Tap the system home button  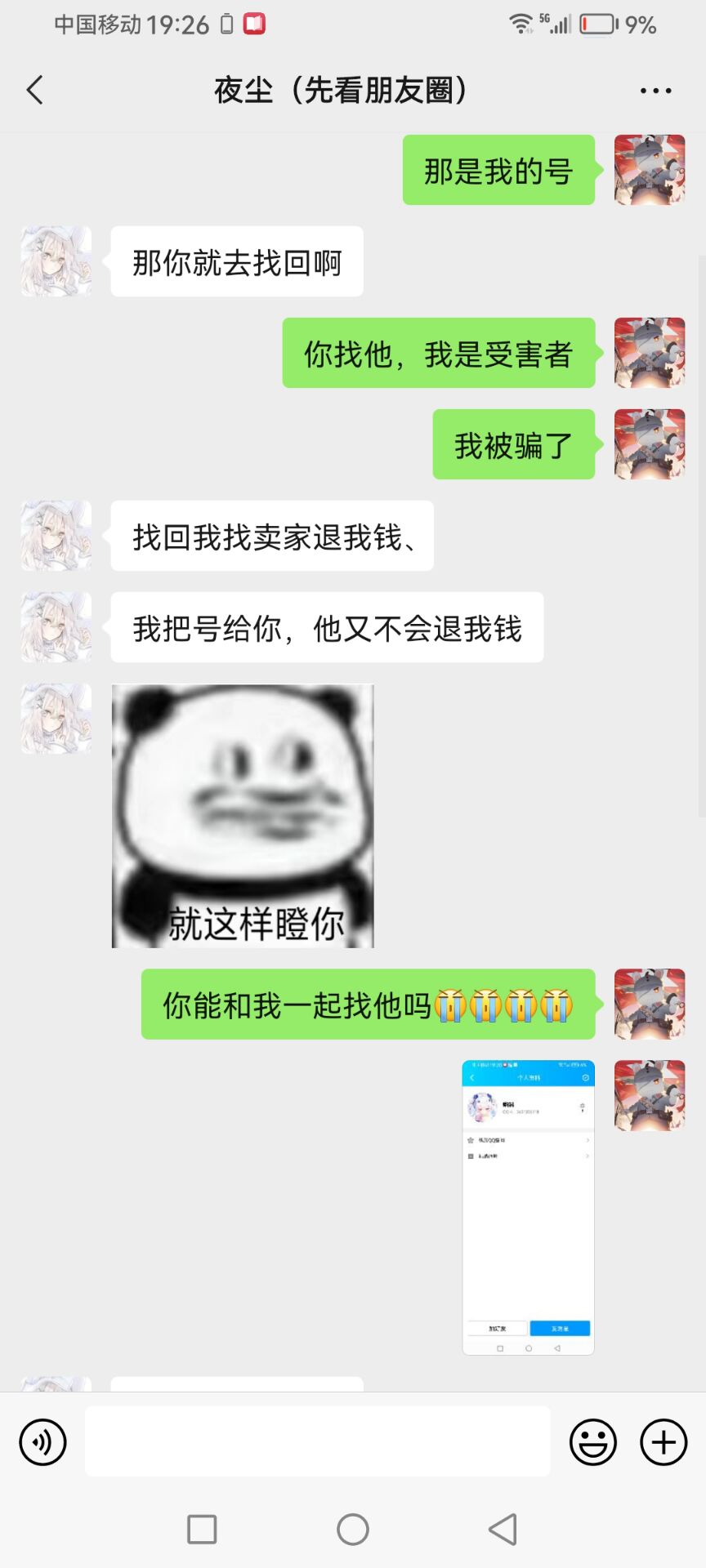pos(353,1529)
